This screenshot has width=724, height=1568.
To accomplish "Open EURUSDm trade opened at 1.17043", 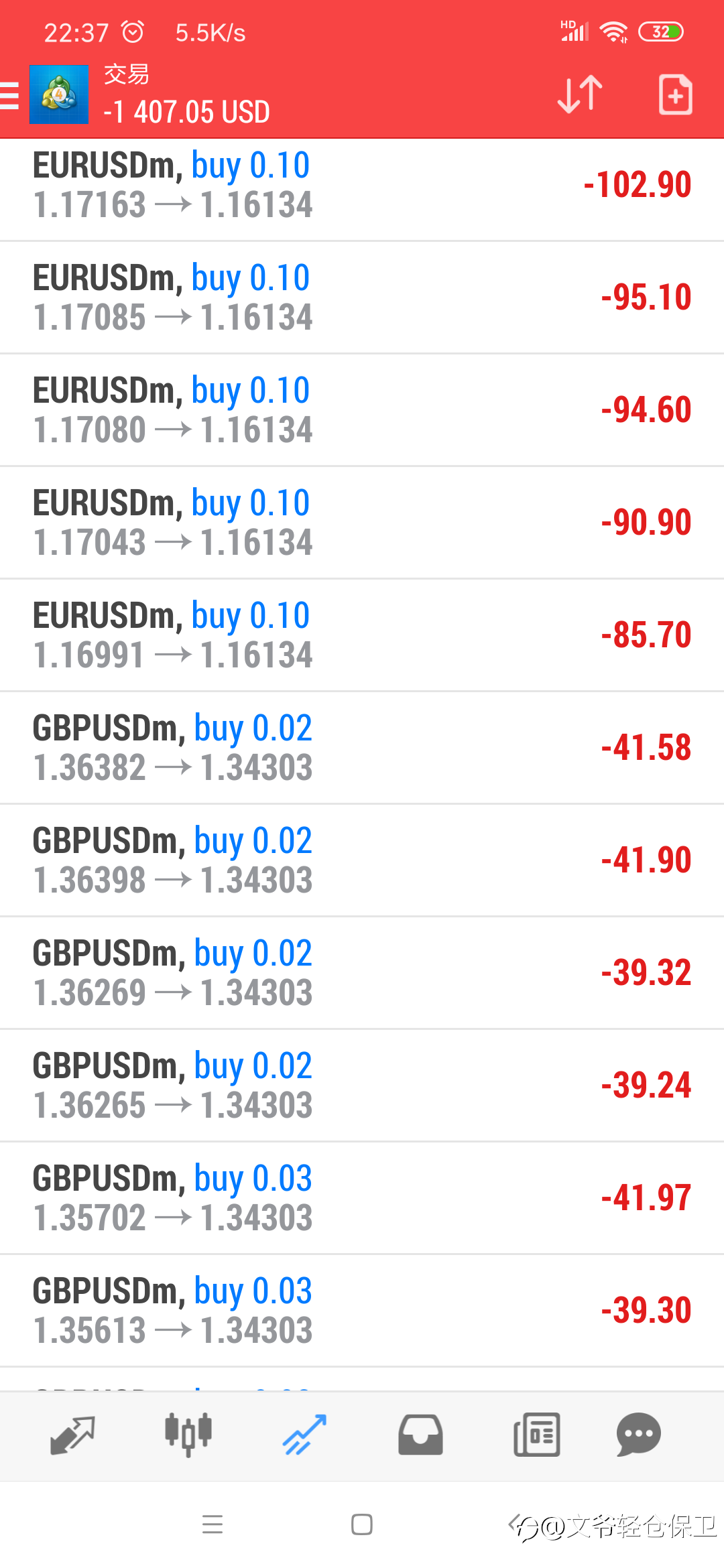I will (362, 523).
